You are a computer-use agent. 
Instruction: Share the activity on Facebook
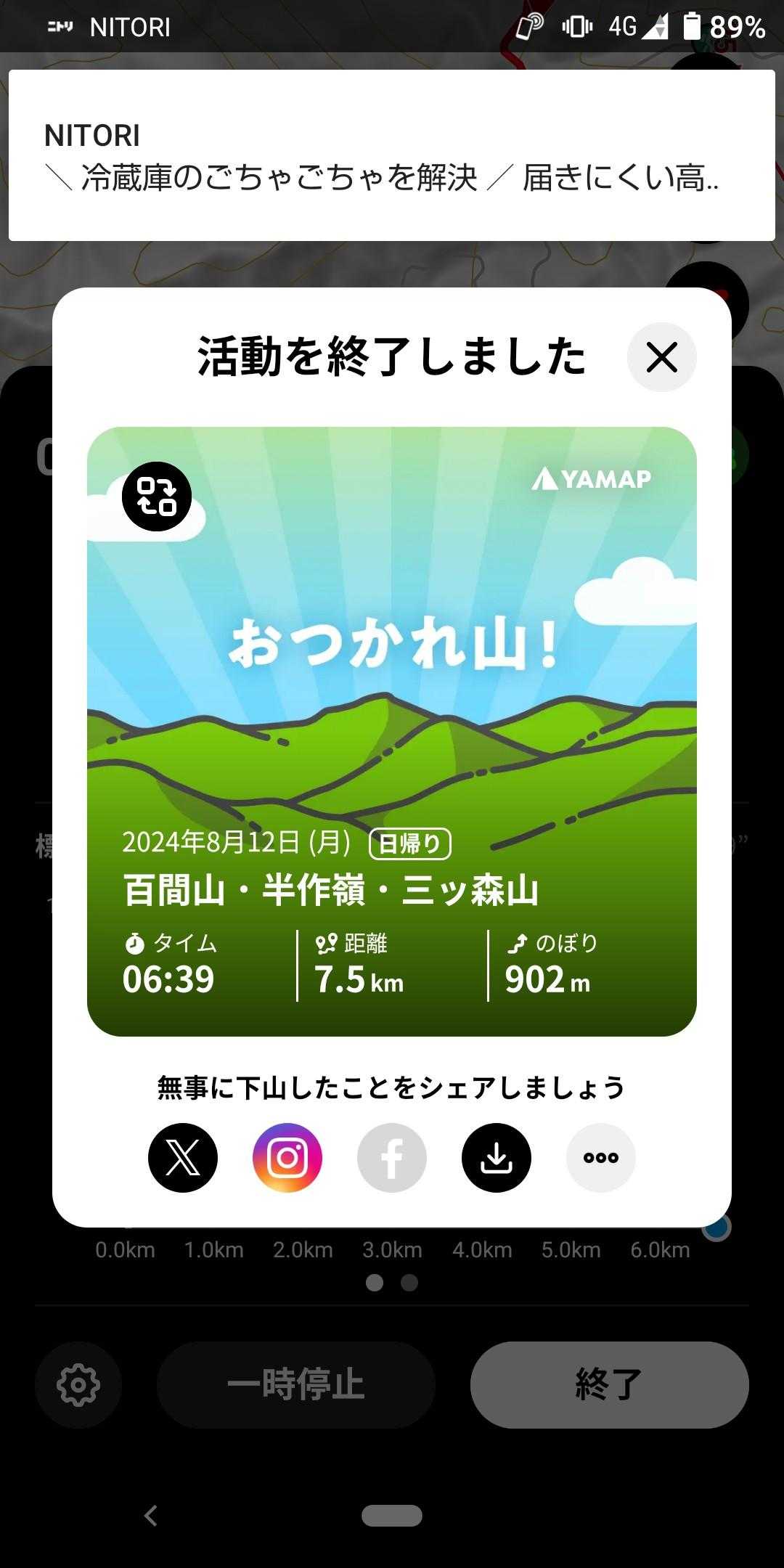(392, 1158)
